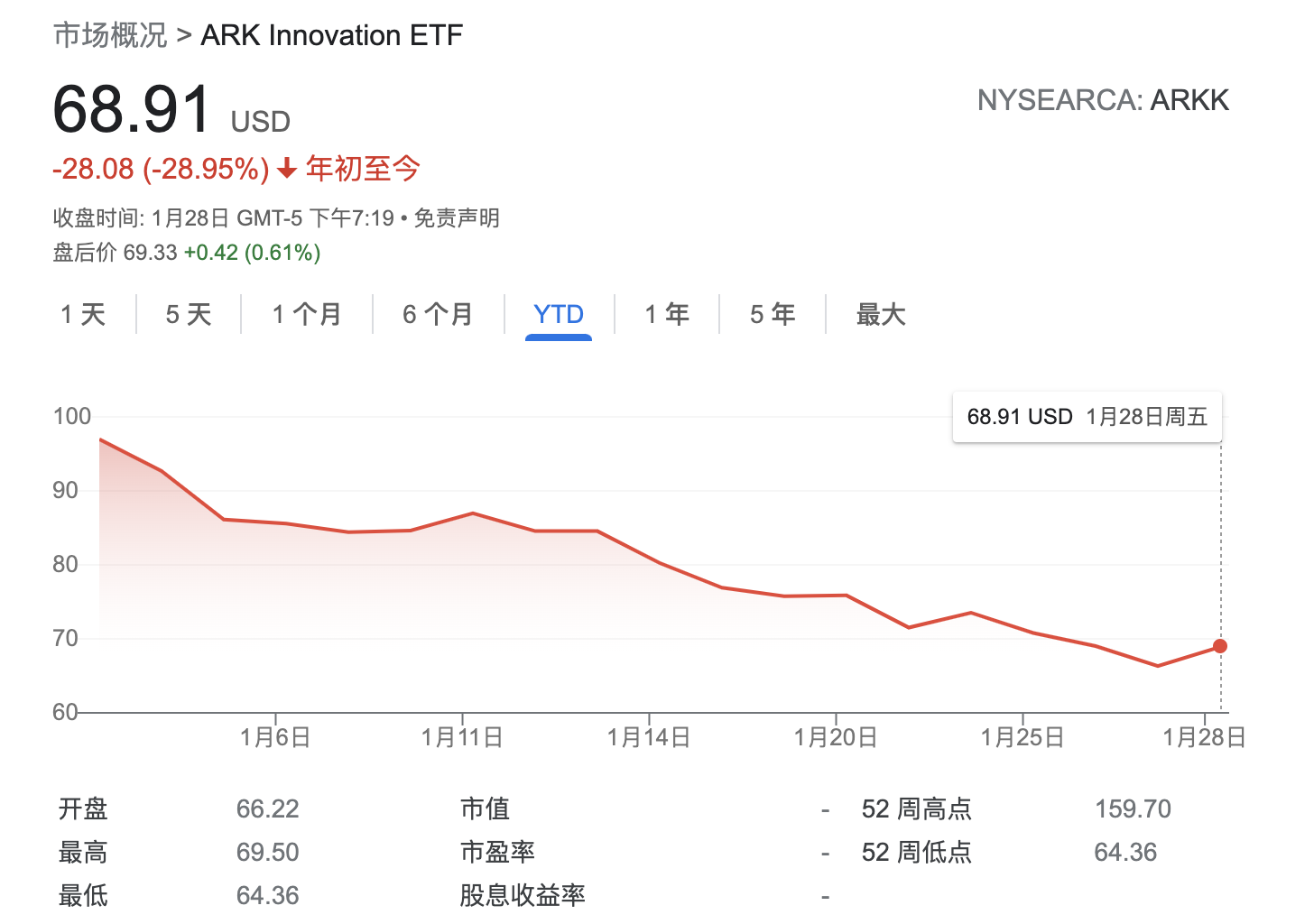Viewport: 1314px width, 924px height.
Task: Select the YTD tab
Action: tap(559, 314)
